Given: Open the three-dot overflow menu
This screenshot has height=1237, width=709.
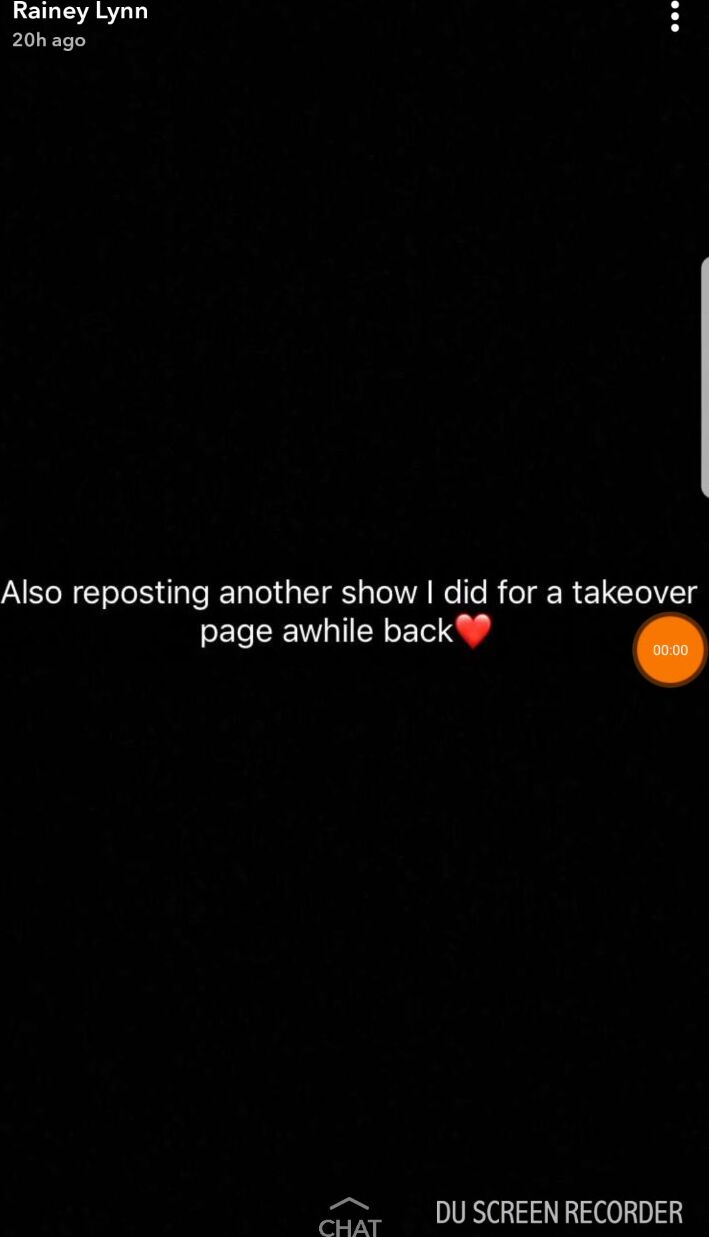Looking at the screenshot, I should (675, 15).
